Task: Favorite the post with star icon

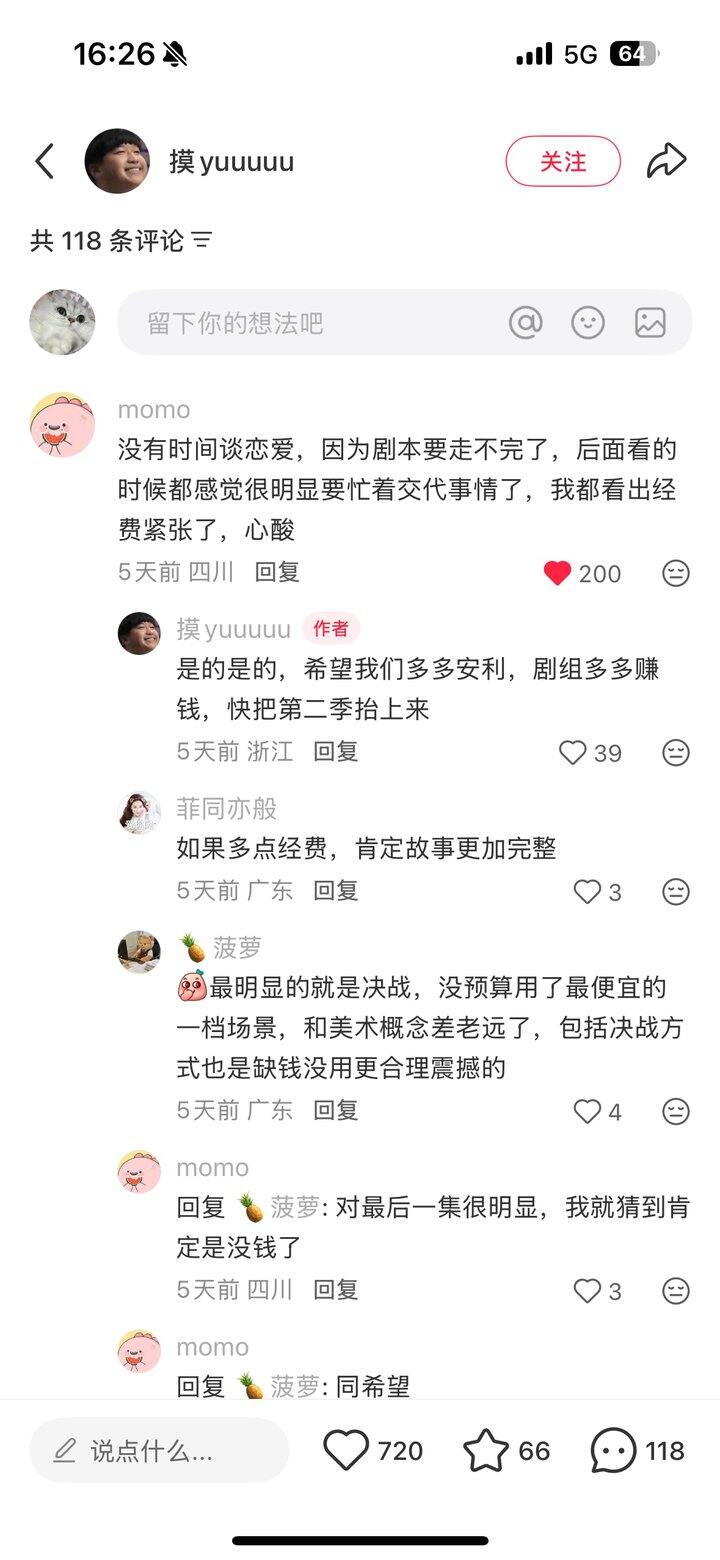Action: [x=486, y=1451]
